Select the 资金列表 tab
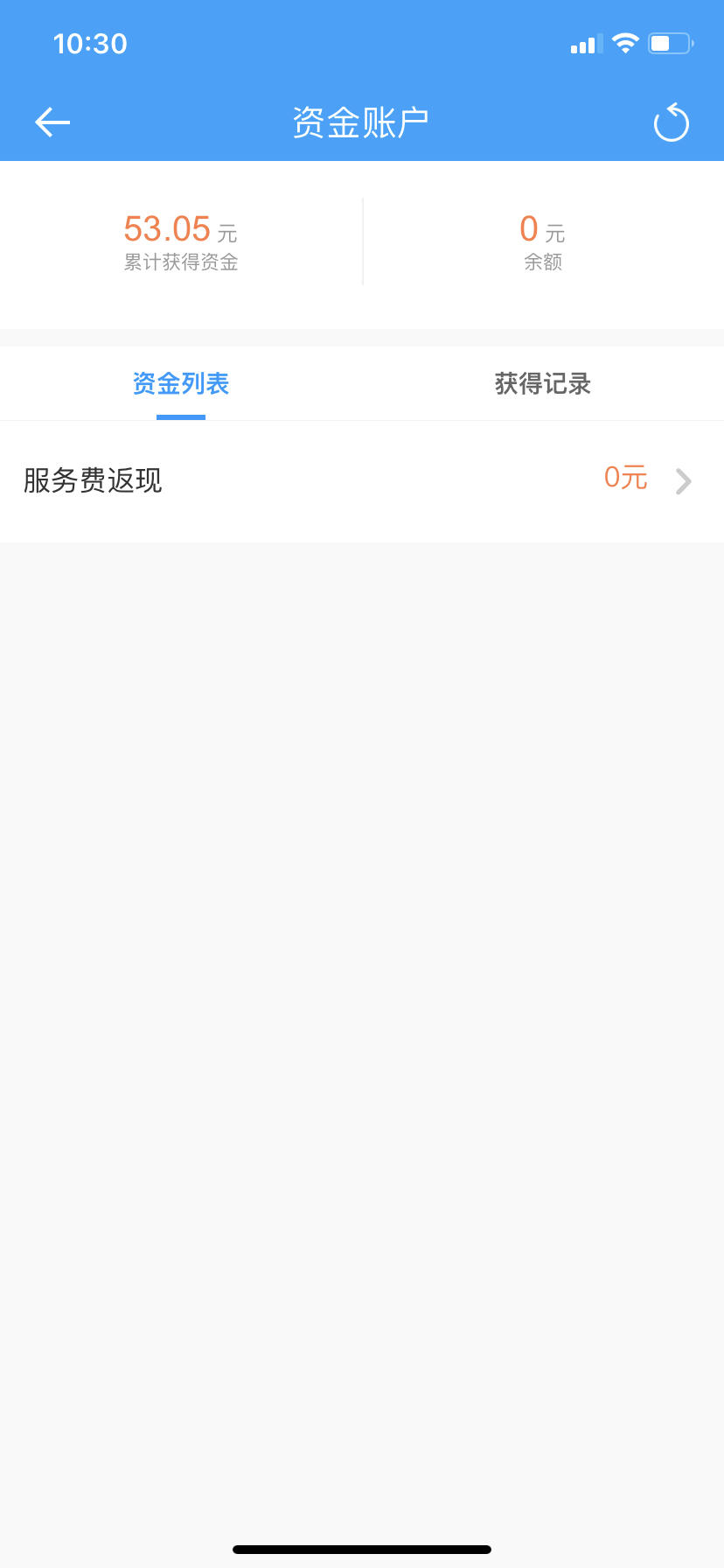Image resolution: width=724 pixels, height=1568 pixels. pyautogui.click(x=181, y=383)
